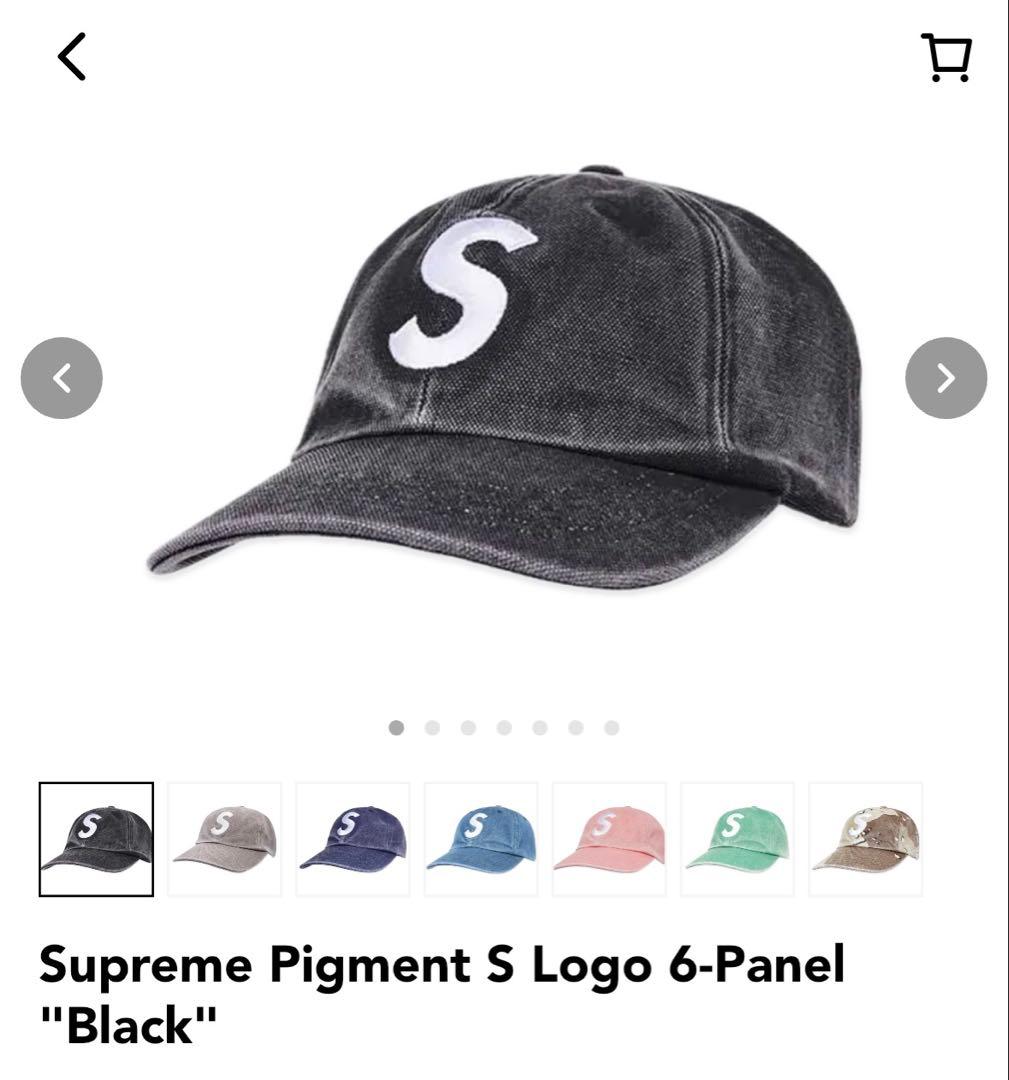1009x1080 pixels.
Task: Select the light blue cap variant
Action: [480, 836]
